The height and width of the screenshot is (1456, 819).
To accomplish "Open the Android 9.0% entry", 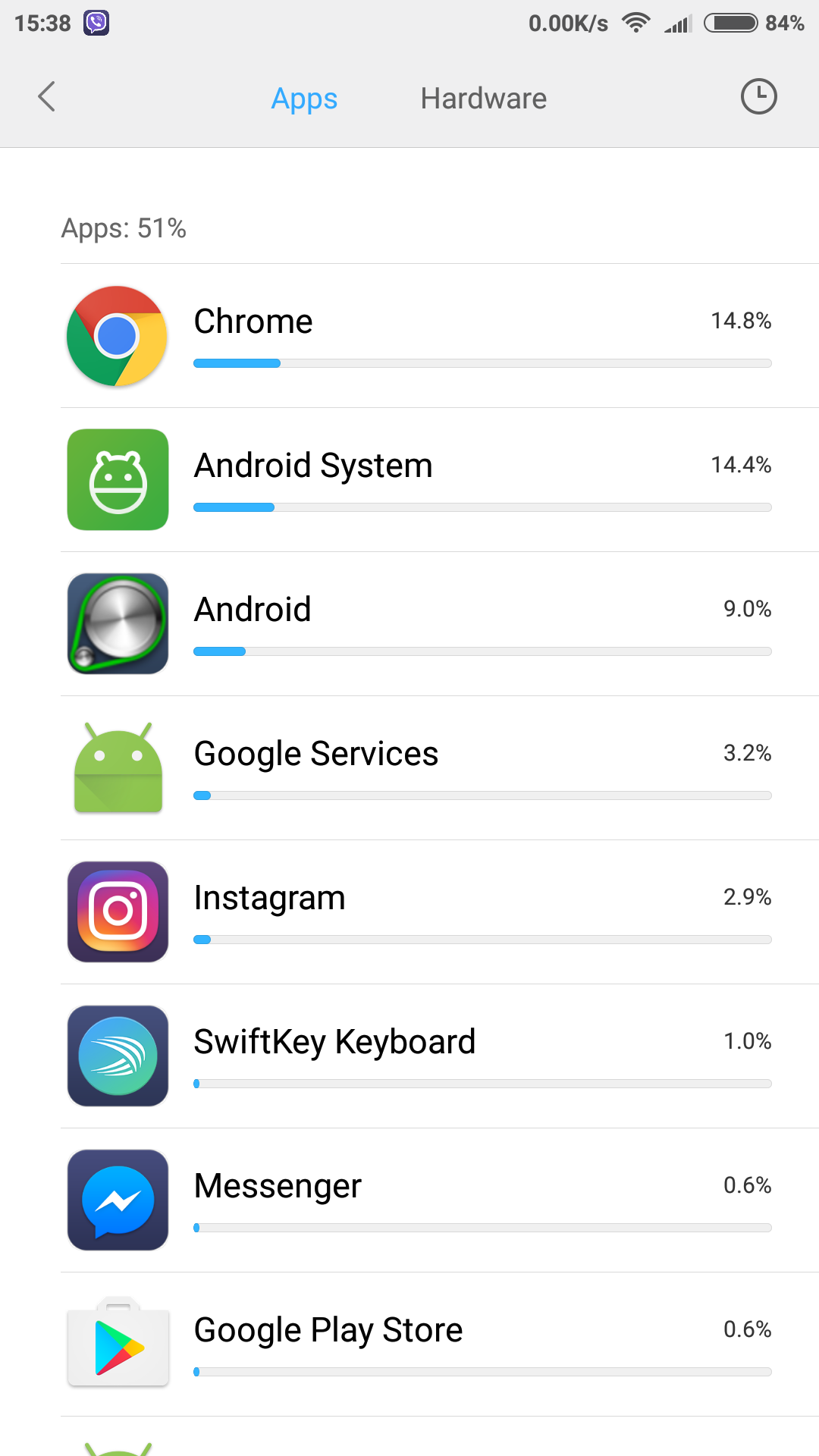I will (x=440, y=624).
